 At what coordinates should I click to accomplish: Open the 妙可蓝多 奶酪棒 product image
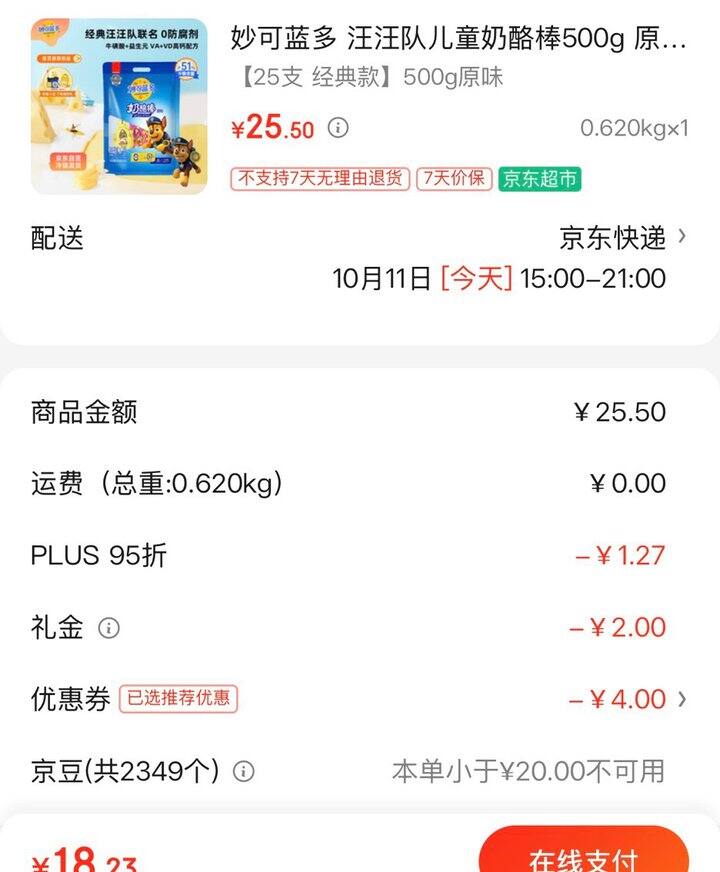[x=119, y=106]
